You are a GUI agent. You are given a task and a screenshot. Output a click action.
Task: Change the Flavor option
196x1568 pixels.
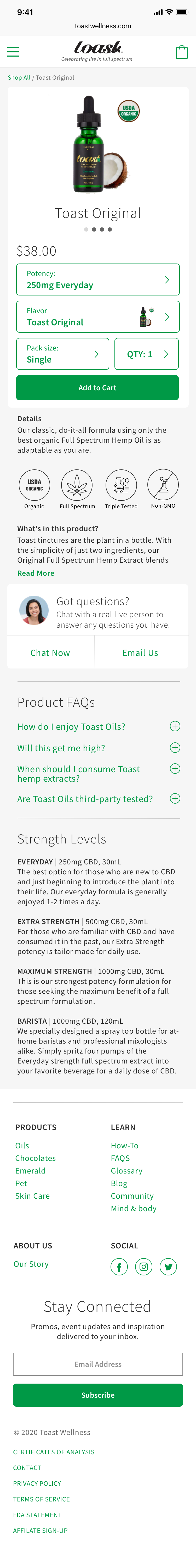[98, 316]
